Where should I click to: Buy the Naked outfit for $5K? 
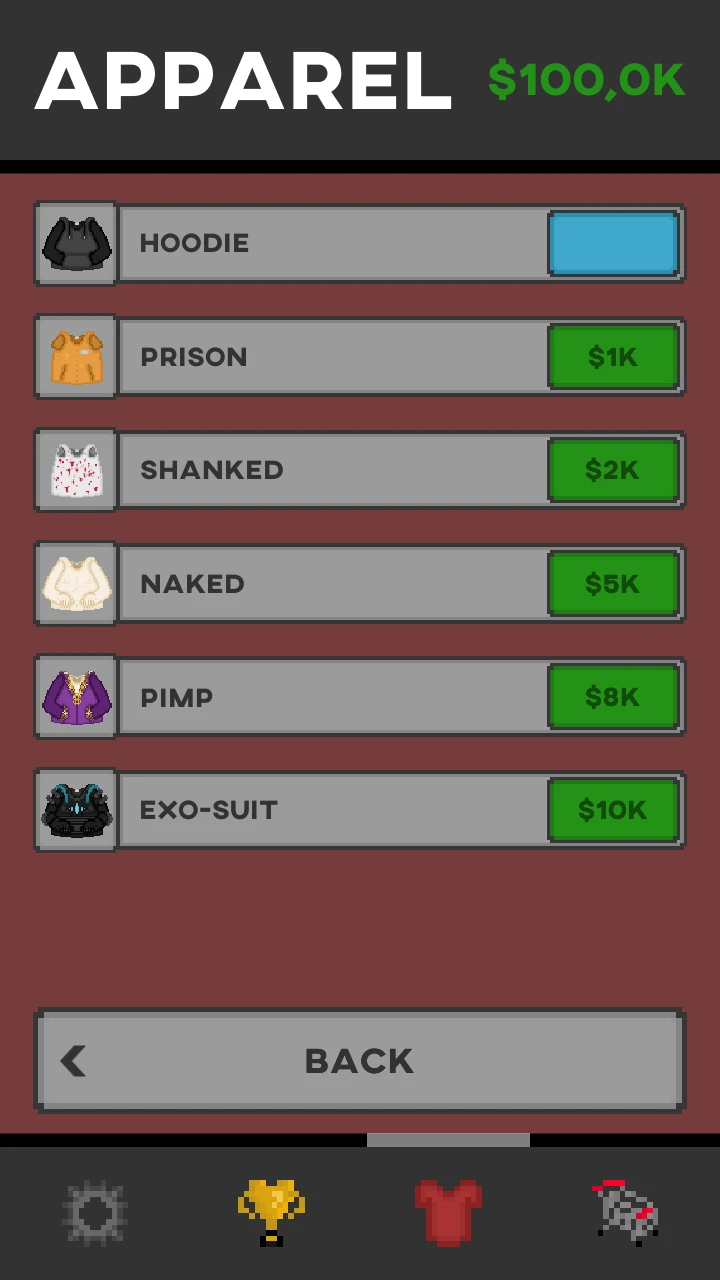(x=613, y=584)
